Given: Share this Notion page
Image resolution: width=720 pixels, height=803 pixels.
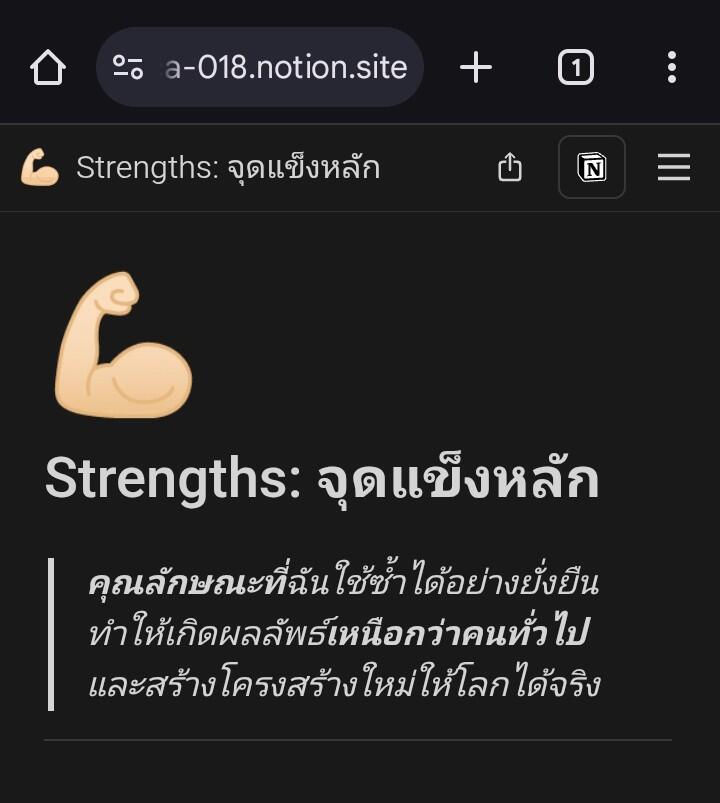Looking at the screenshot, I should pos(510,167).
